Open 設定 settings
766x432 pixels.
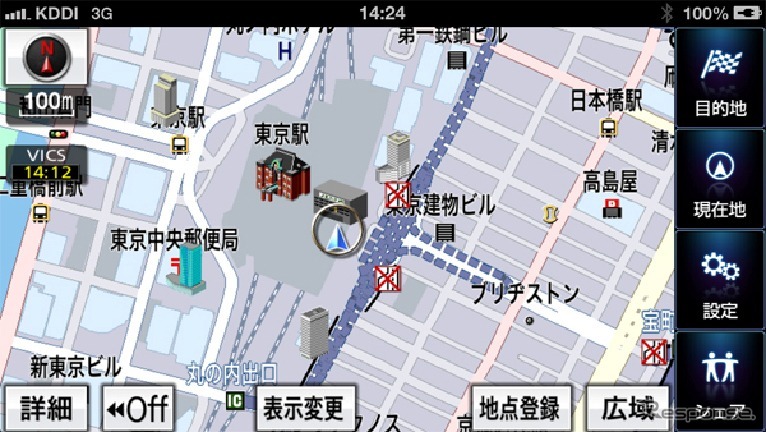(x=719, y=282)
